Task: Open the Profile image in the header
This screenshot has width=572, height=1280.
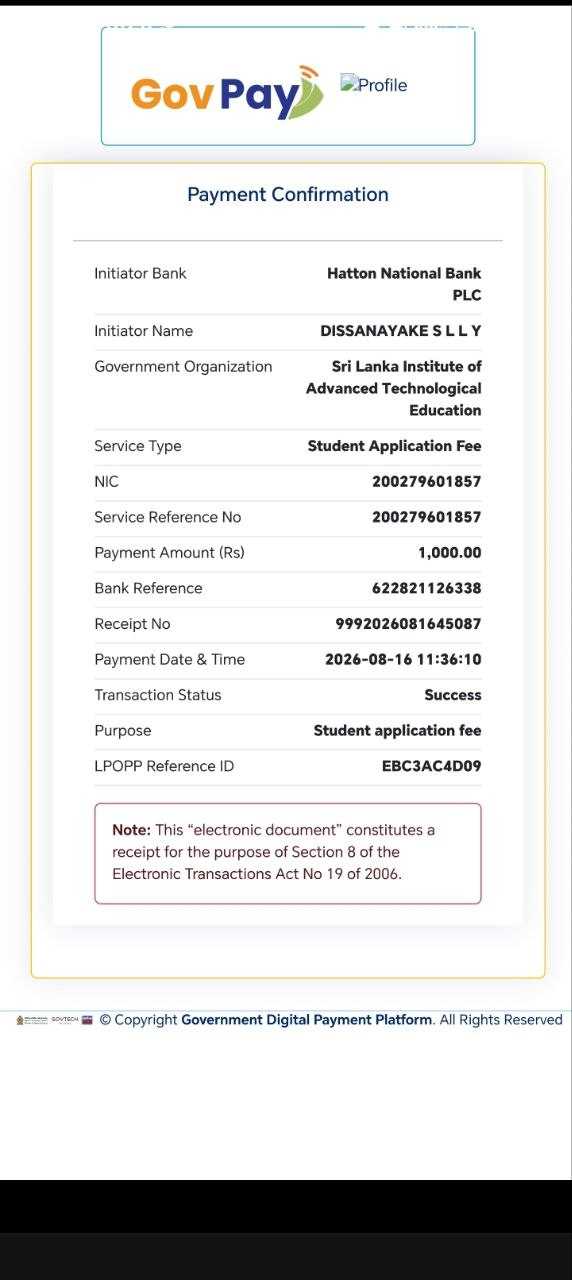Action: click(374, 85)
